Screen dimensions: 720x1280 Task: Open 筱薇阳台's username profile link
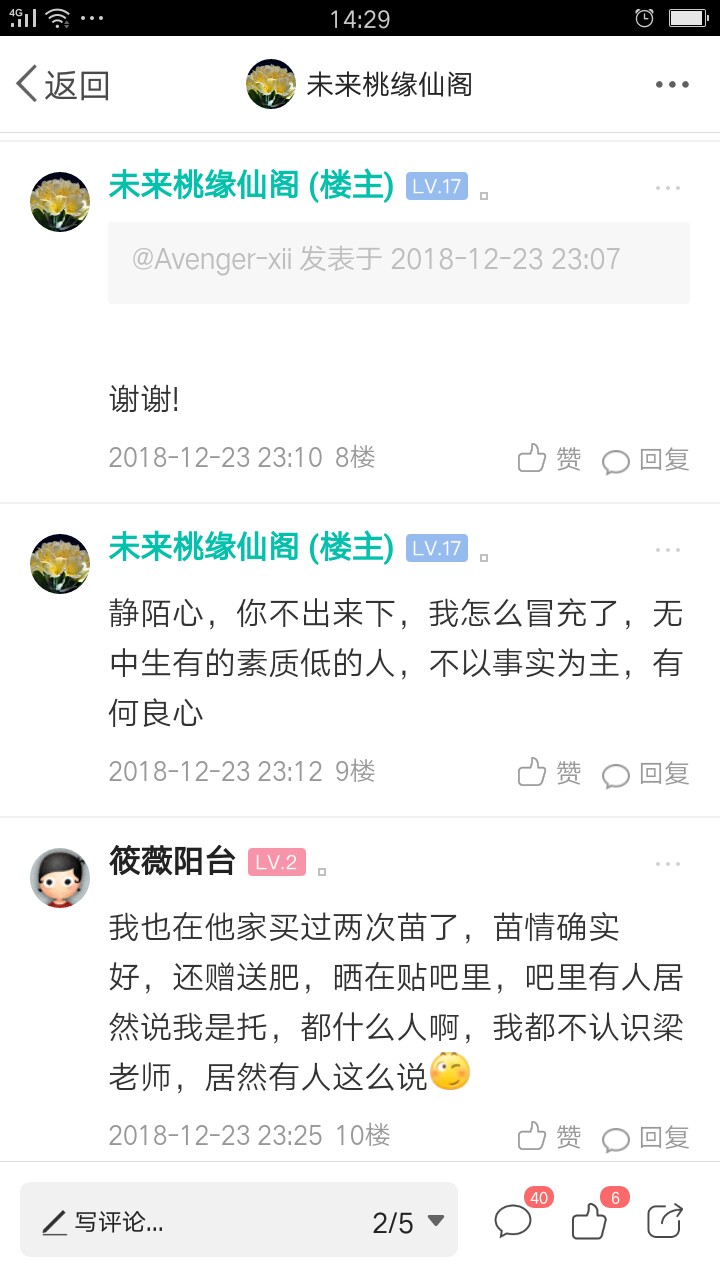click(x=172, y=861)
